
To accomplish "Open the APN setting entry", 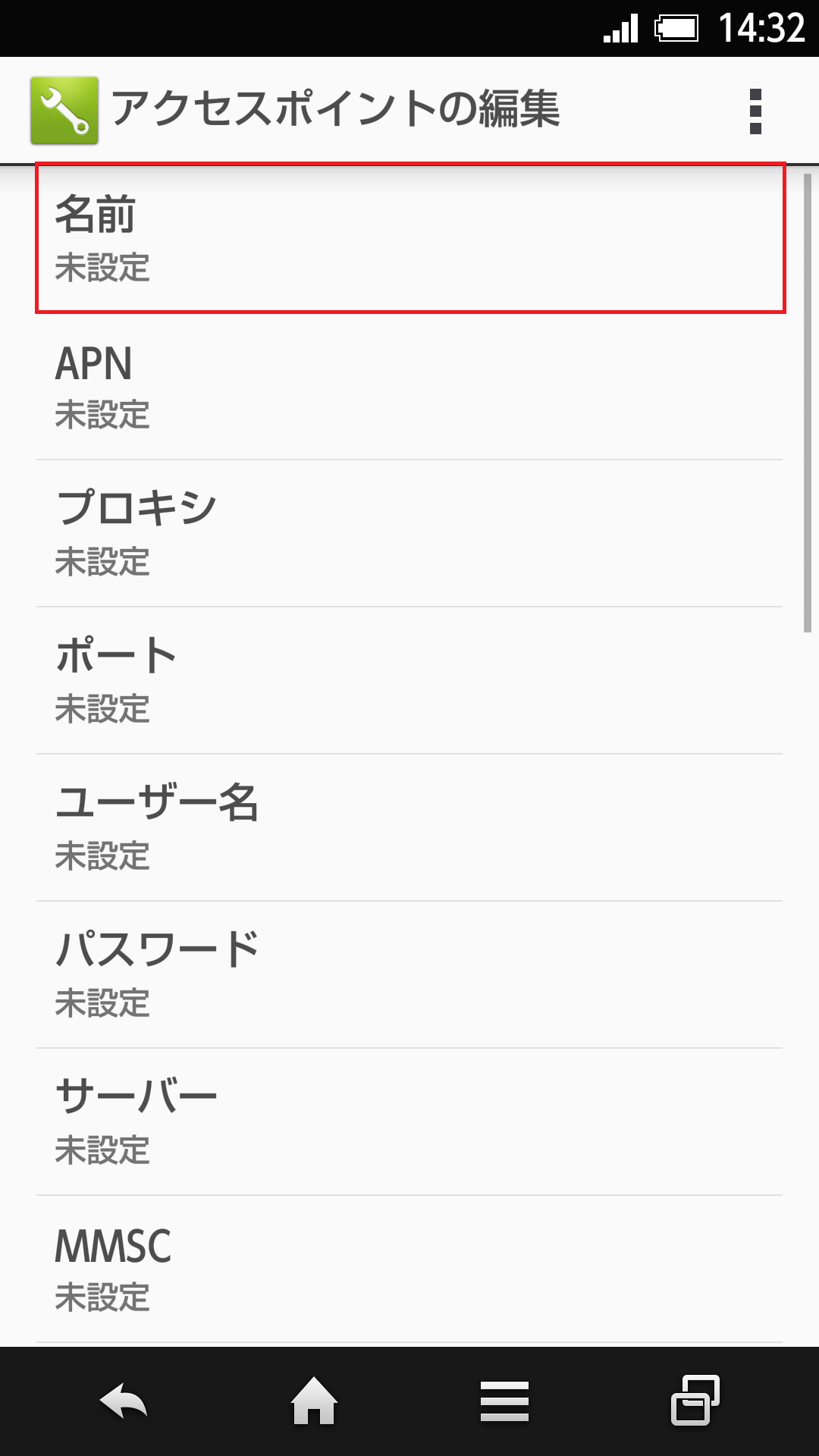I will point(409,387).
